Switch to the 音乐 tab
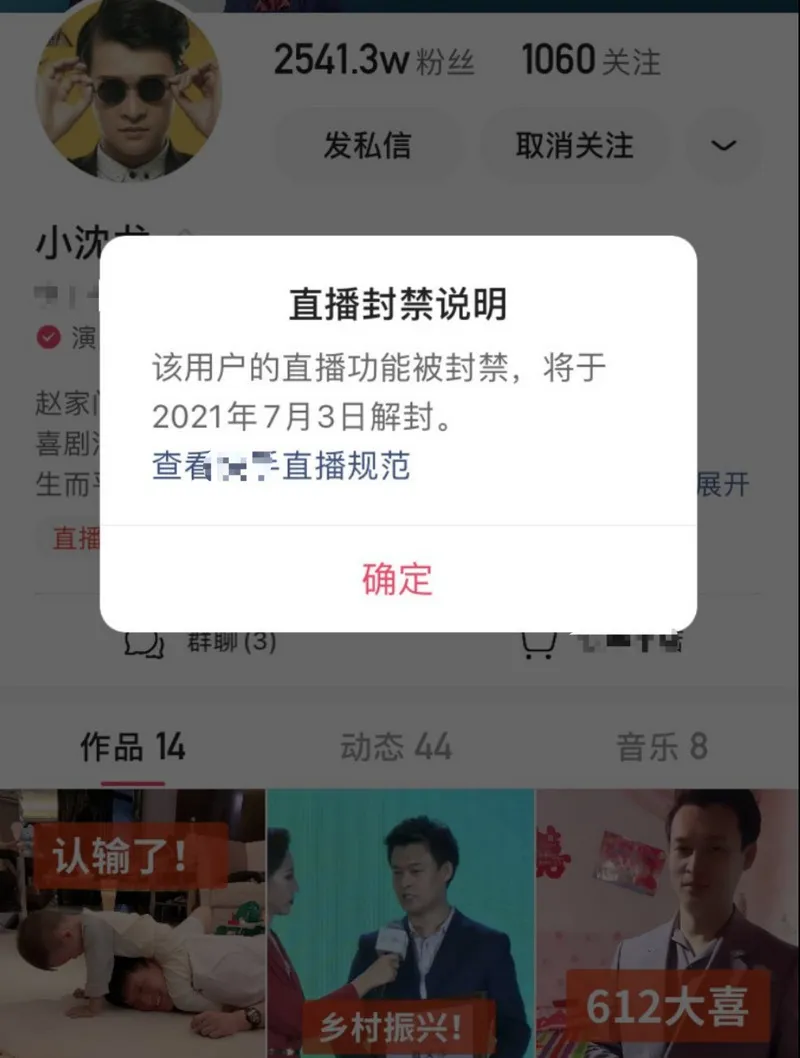The image size is (800, 1058). (661, 747)
